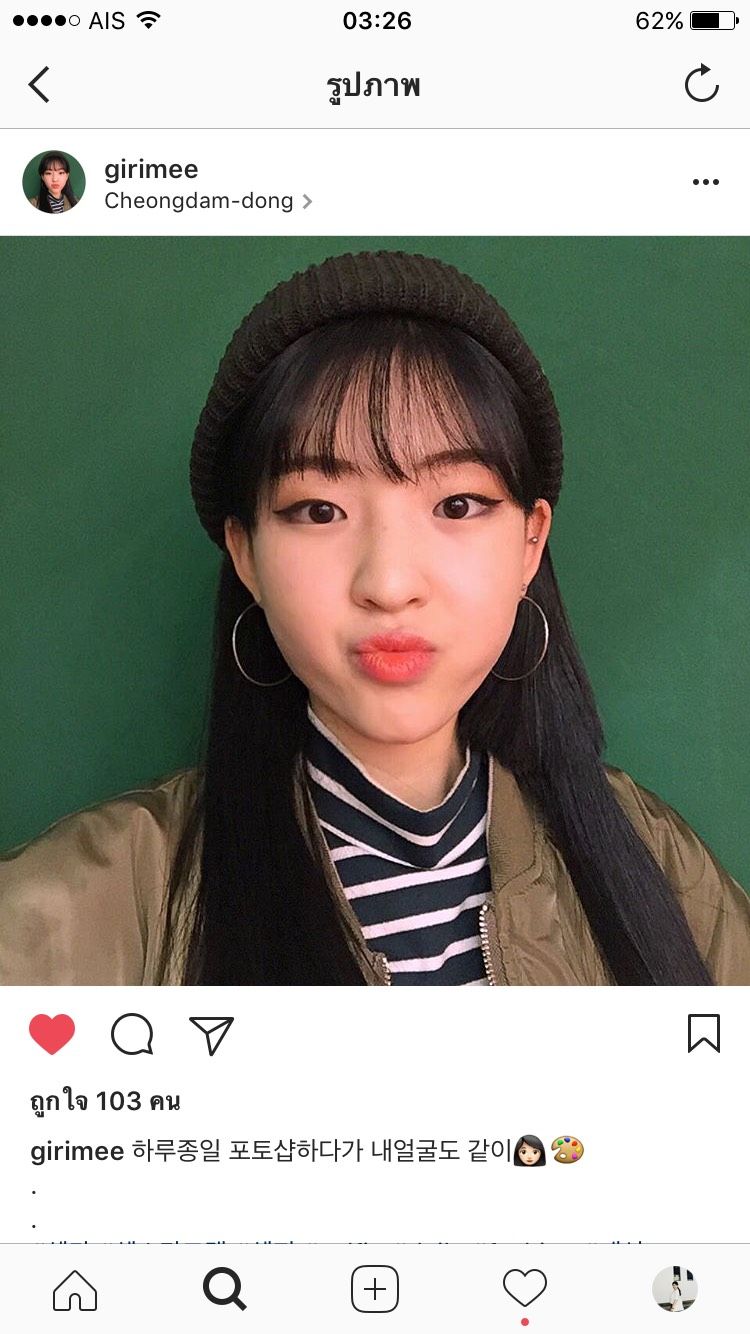Viewport: 750px width, 1334px height.
Task: Switch to the Search tab
Action: [x=225, y=1290]
